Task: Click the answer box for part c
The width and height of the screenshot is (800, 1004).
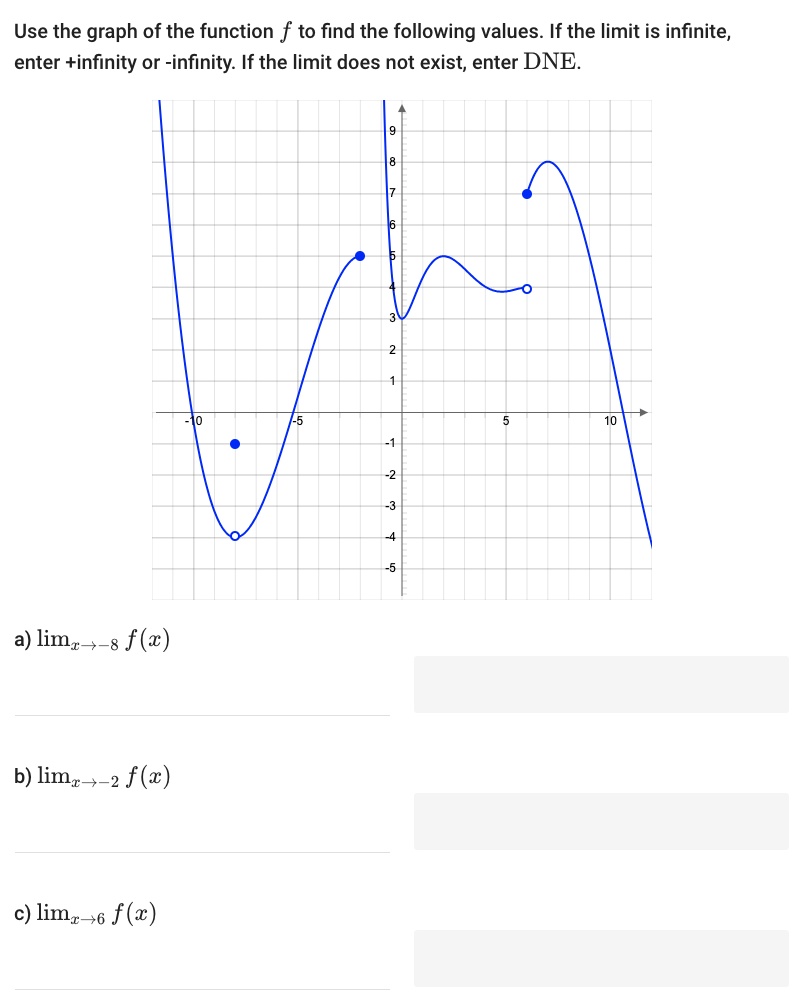Action: coord(601,958)
